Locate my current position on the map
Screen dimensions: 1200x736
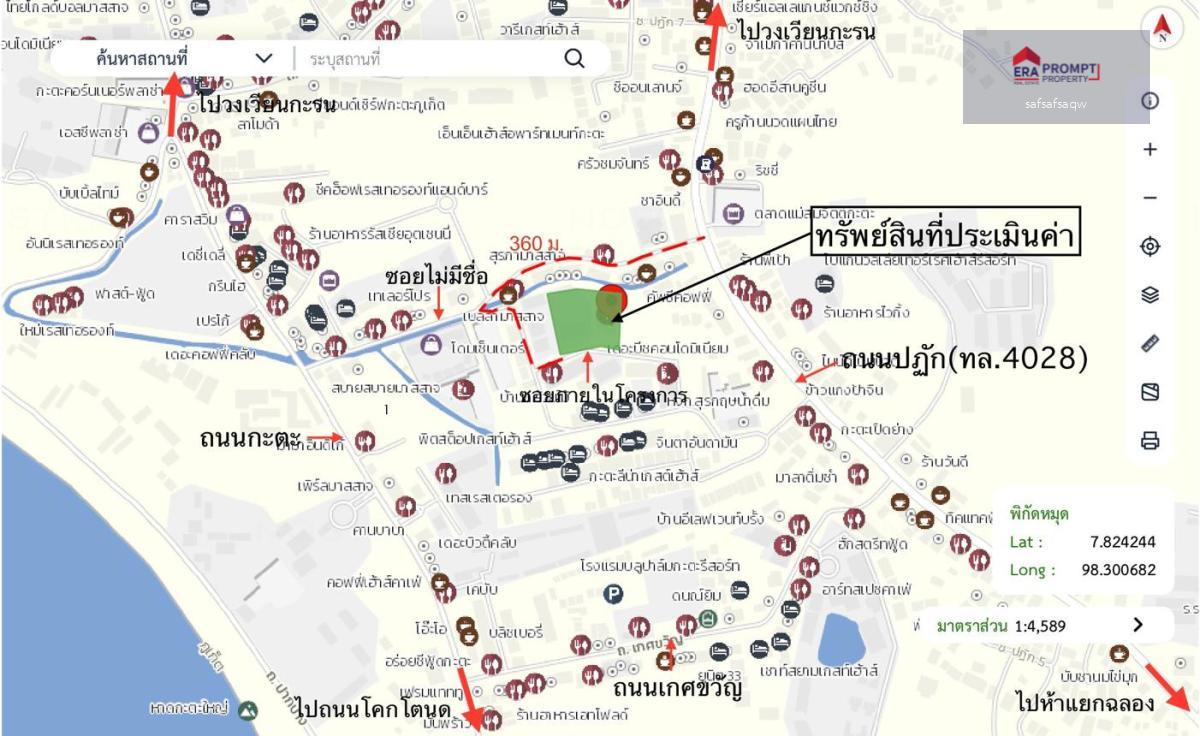[x=1150, y=246]
